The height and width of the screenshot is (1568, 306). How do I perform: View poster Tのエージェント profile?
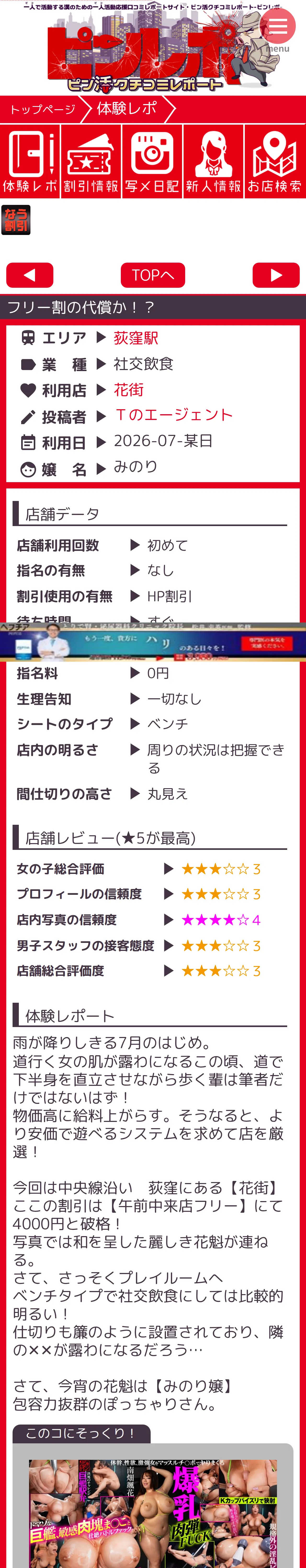[174, 415]
